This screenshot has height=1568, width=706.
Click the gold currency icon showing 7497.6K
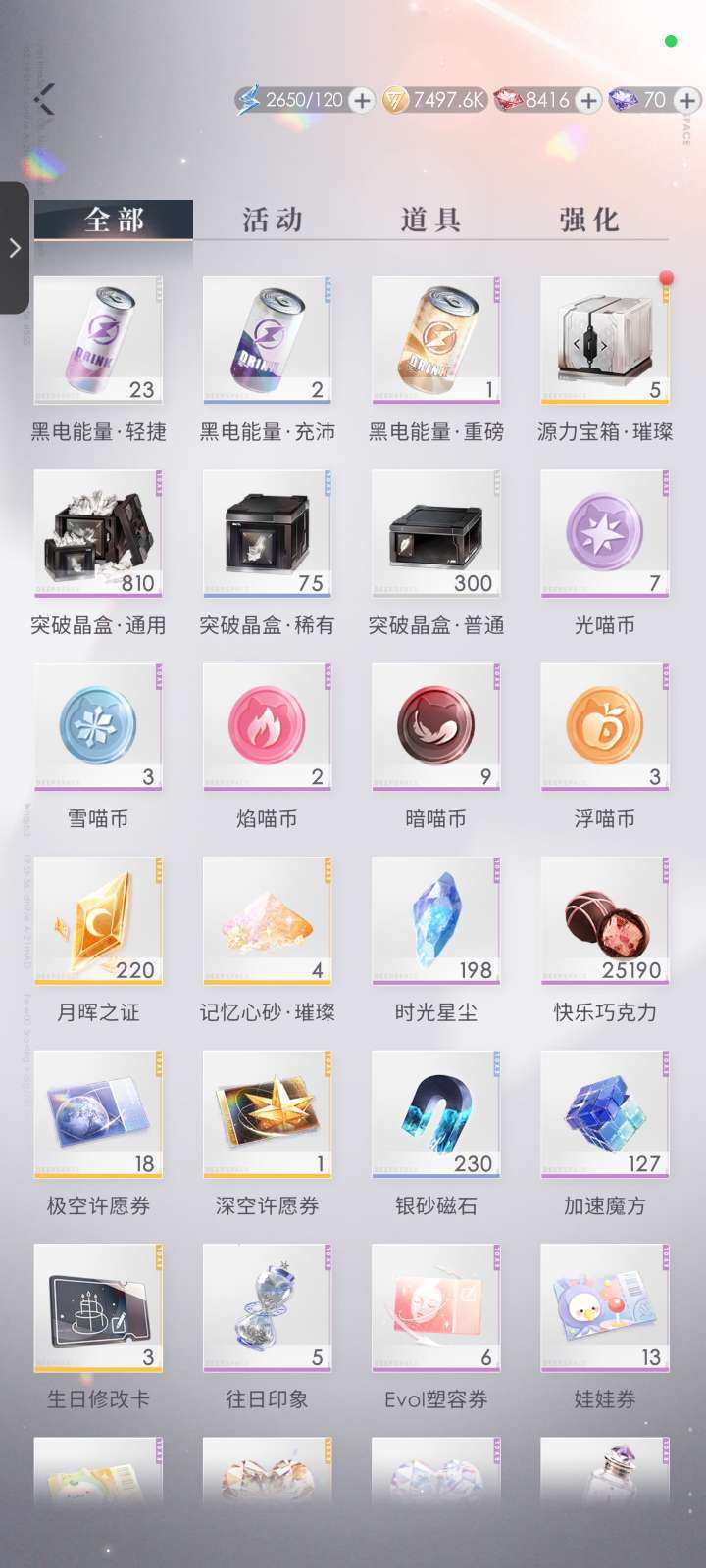[396, 100]
